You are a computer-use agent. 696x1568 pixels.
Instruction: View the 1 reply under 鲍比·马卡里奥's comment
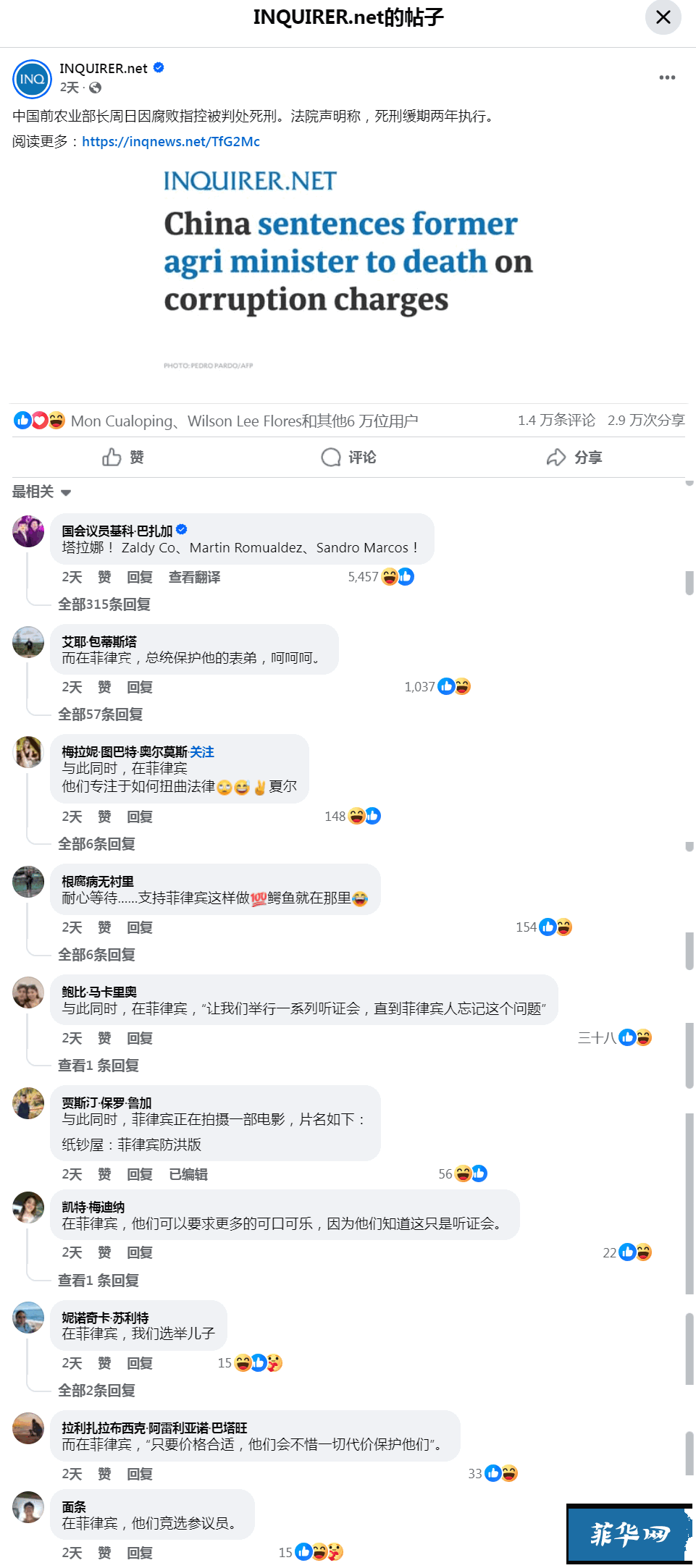pyautogui.click(x=98, y=1066)
